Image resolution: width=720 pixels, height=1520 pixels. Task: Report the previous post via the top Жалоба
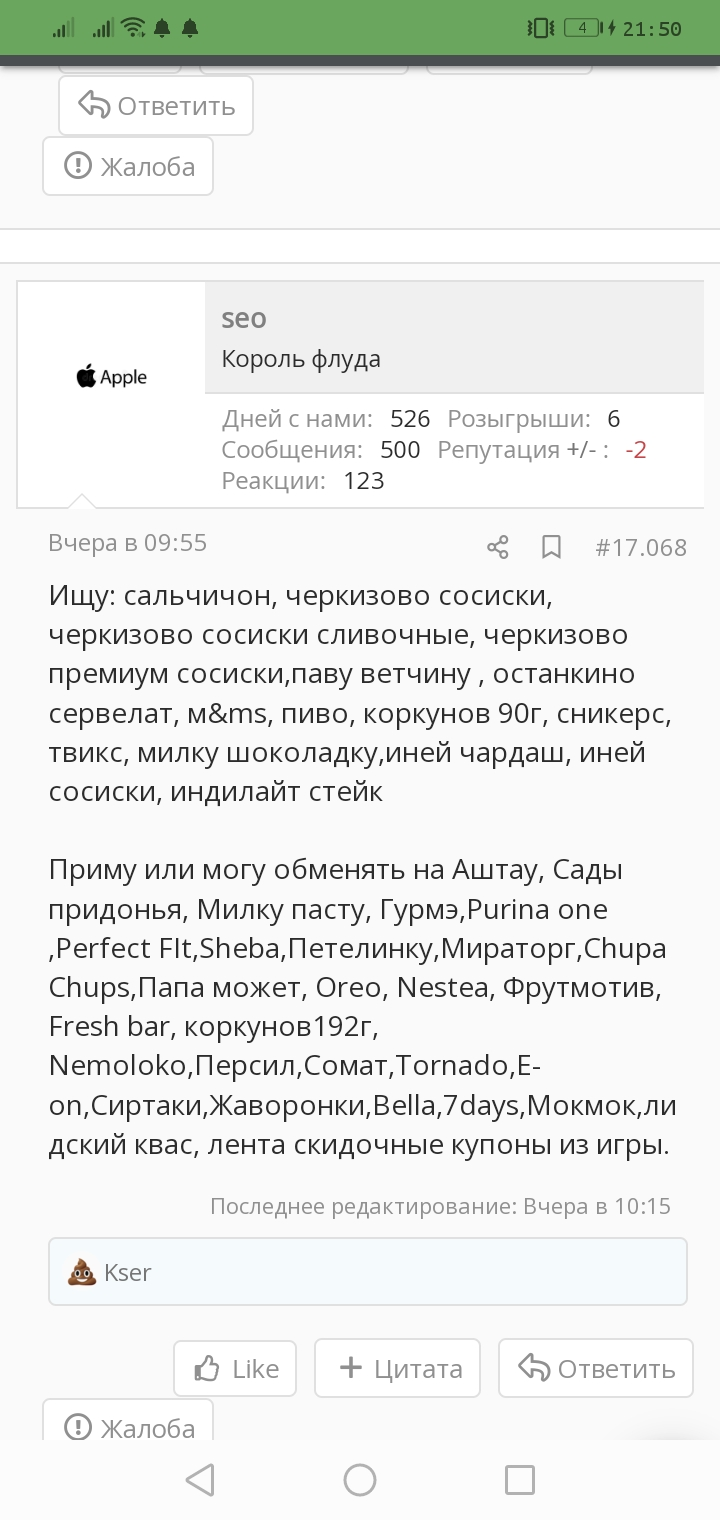click(x=128, y=166)
